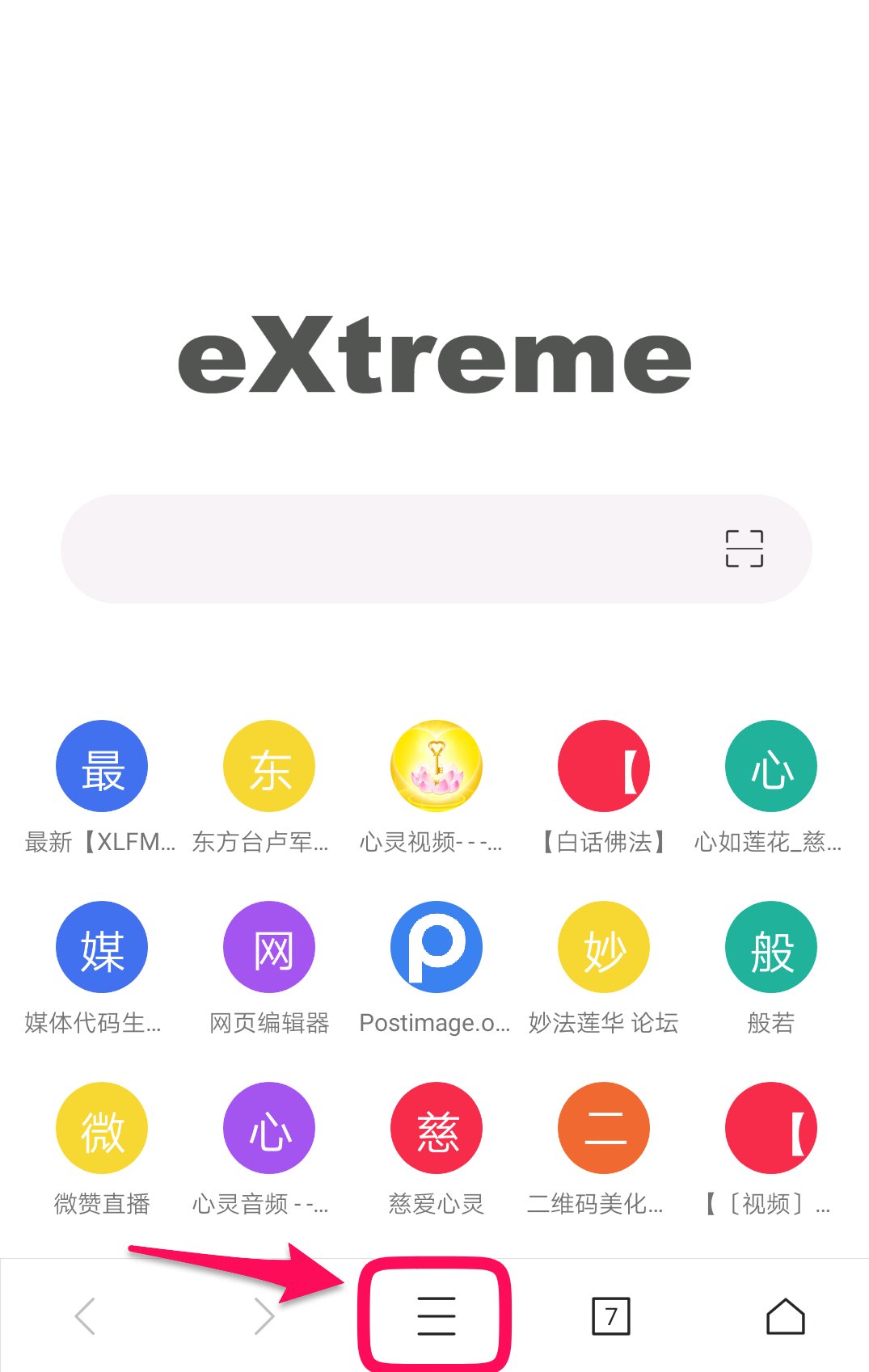This screenshot has height=1372, width=869.
Task: Open the 网页编辑器 shortcut
Action: click(269, 947)
